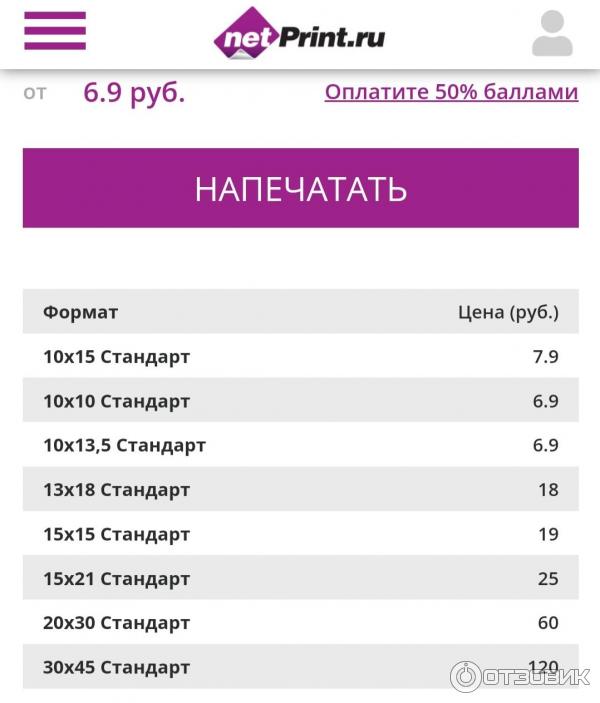Viewport: 600px width, 703px height.
Task: Open the user profile icon
Action: pyautogui.click(x=552, y=33)
